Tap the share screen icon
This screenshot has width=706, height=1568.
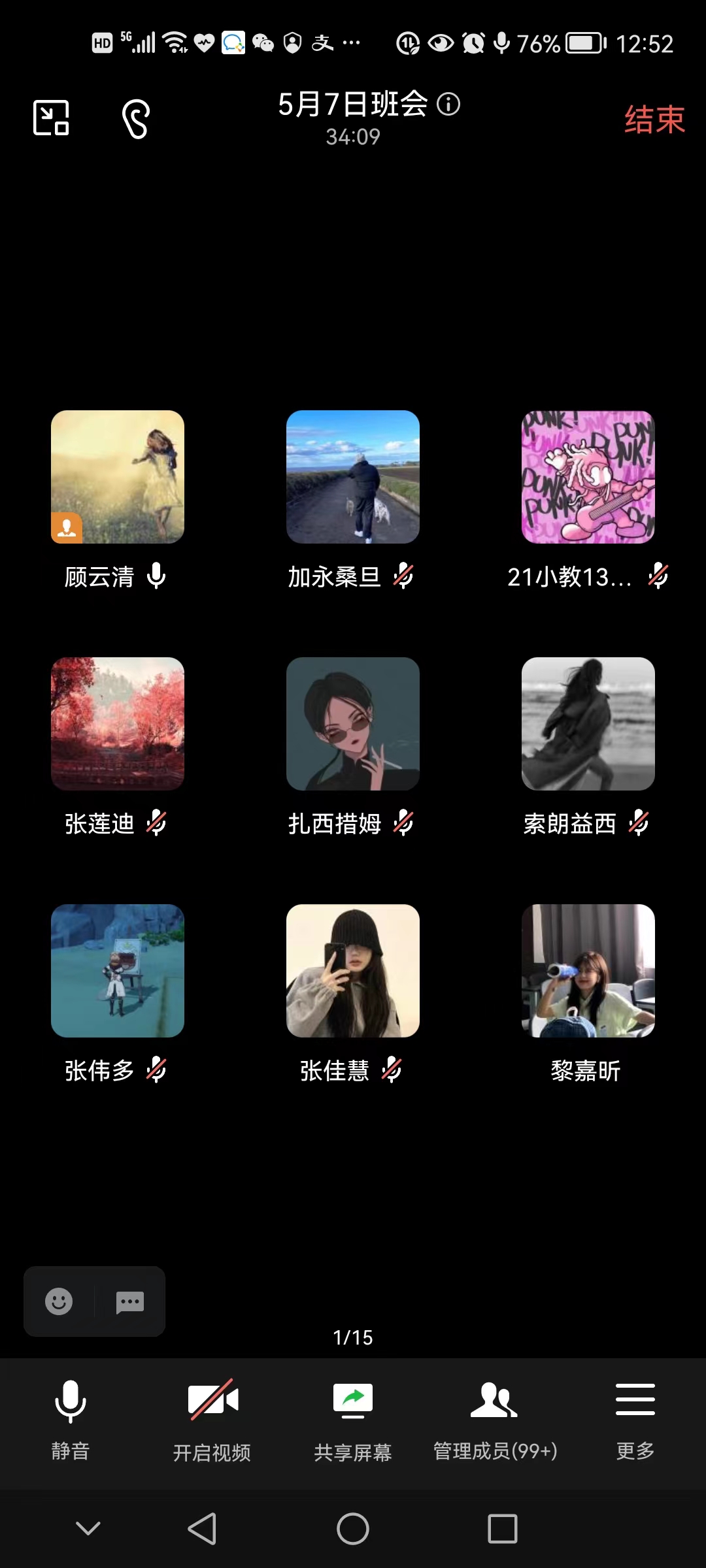(x=352, y=1397)
